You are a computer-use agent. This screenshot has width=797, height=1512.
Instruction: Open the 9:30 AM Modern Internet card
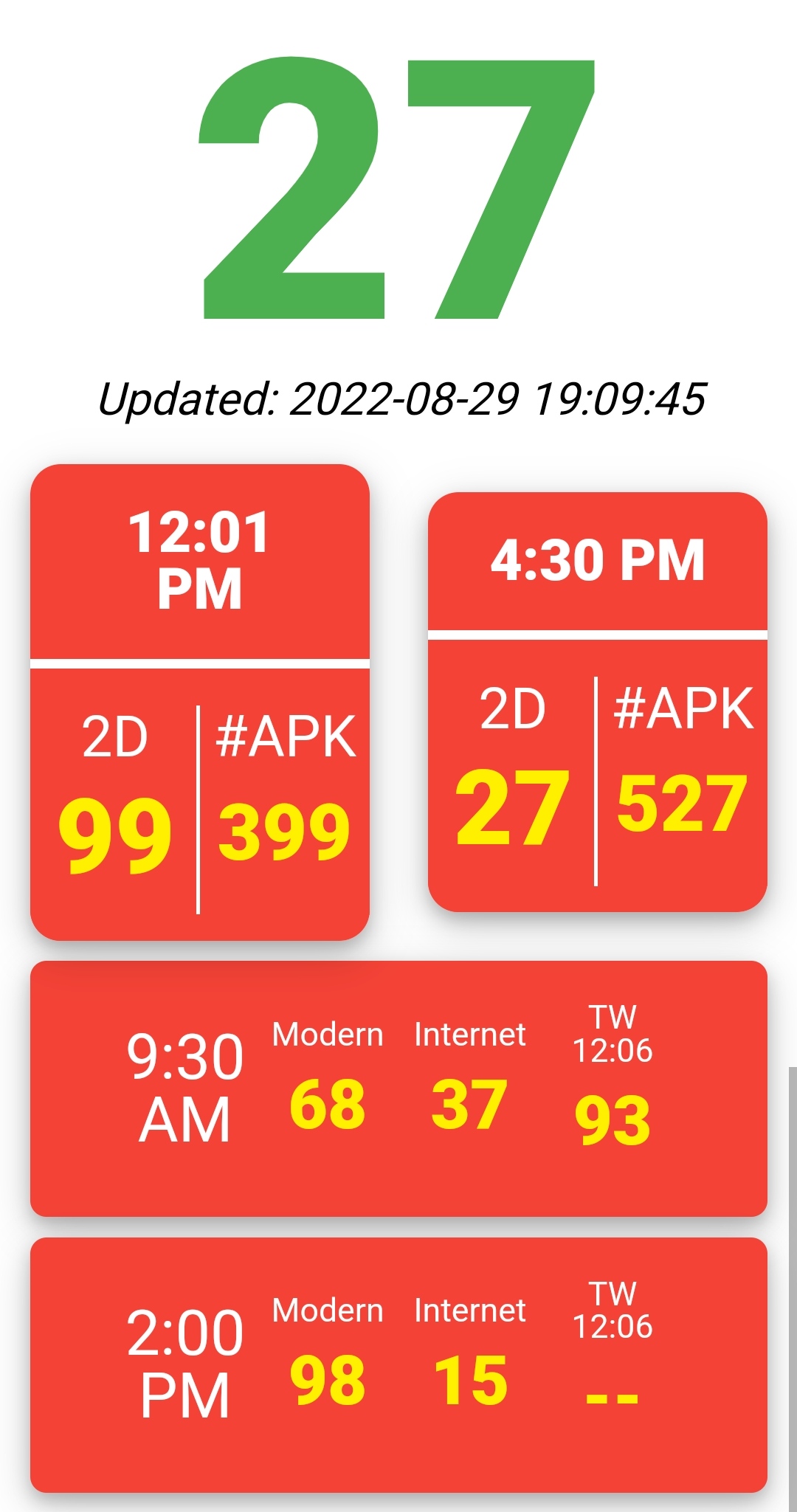(398, 1088)
